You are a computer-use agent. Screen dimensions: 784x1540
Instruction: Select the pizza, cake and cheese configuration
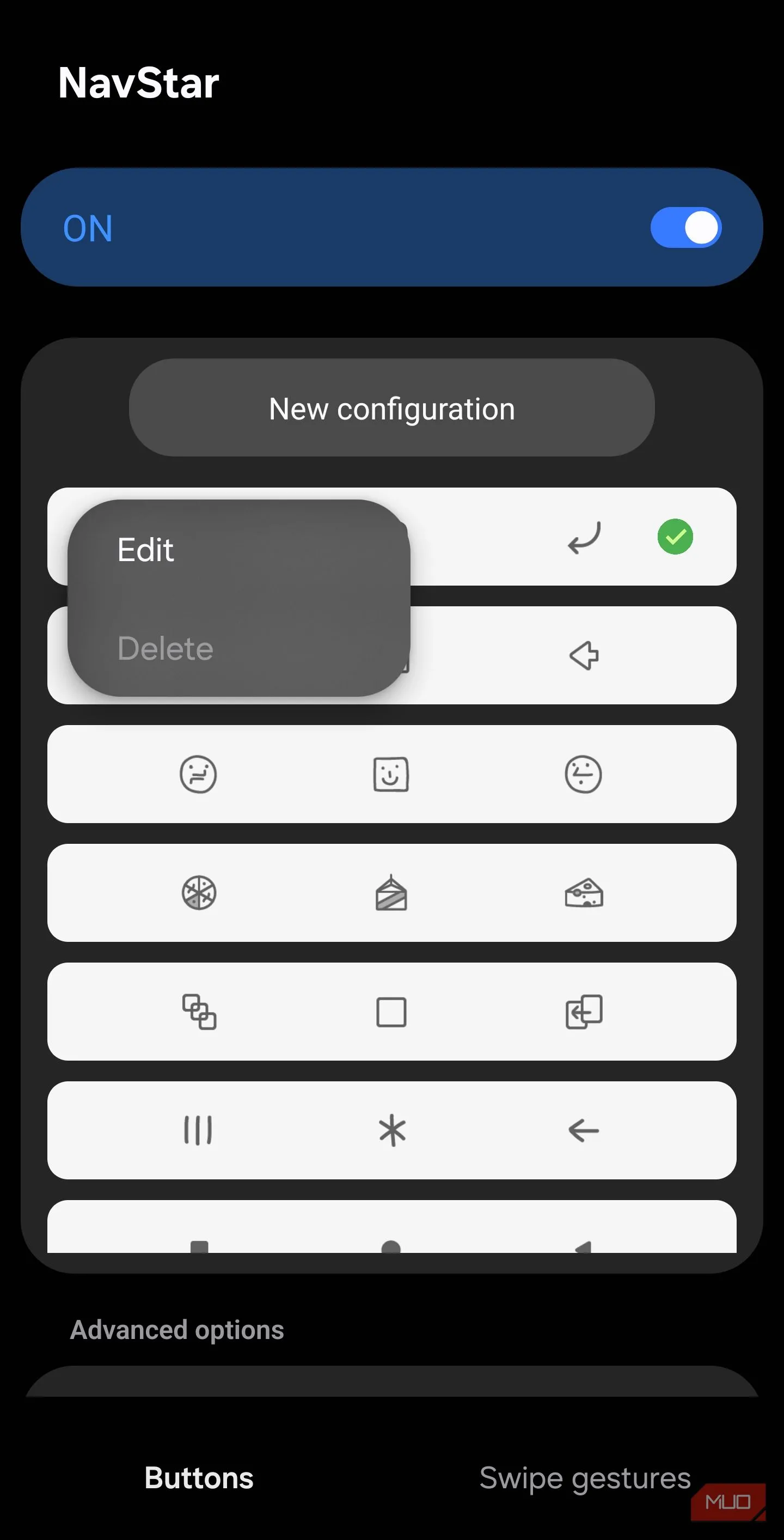391,892
